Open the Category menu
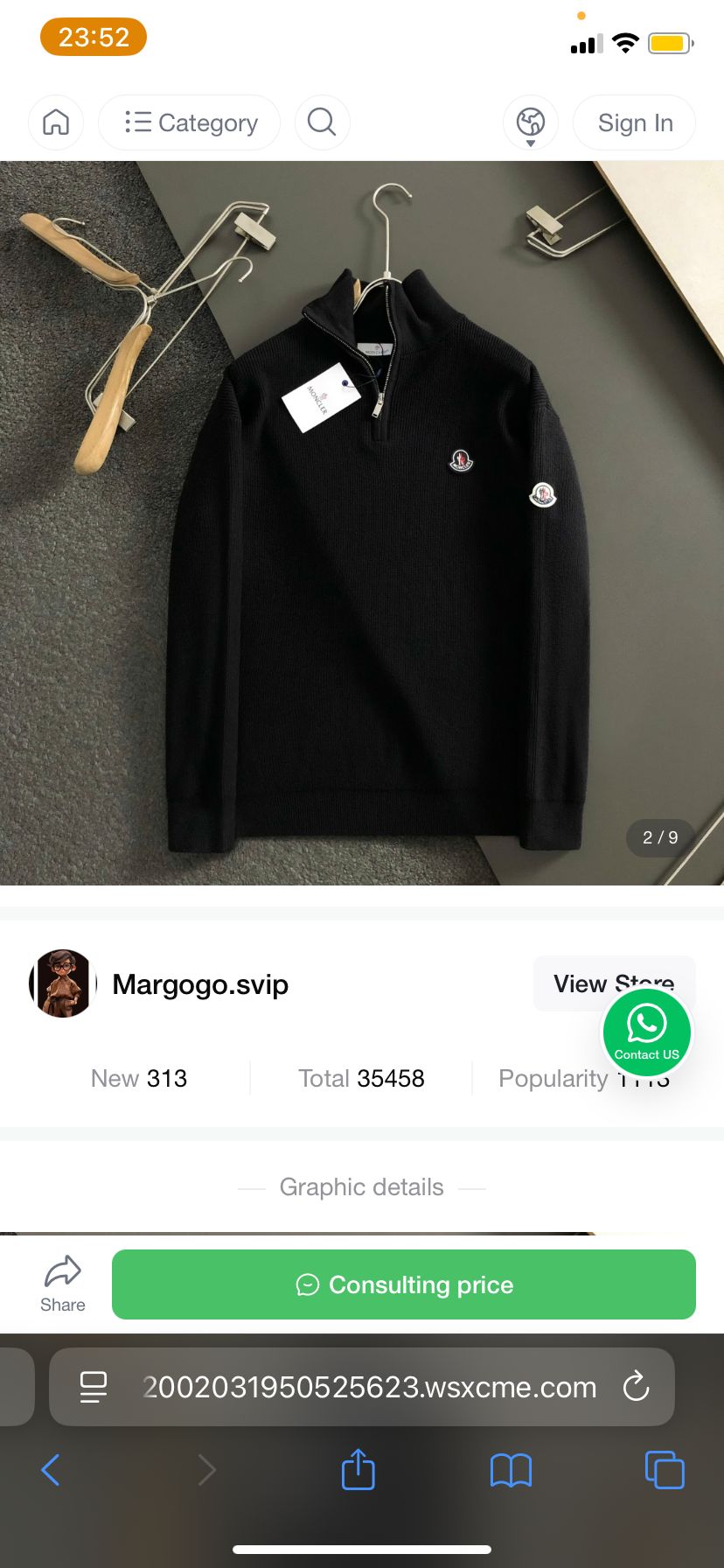724x1568 pixels. click(190, 122)
